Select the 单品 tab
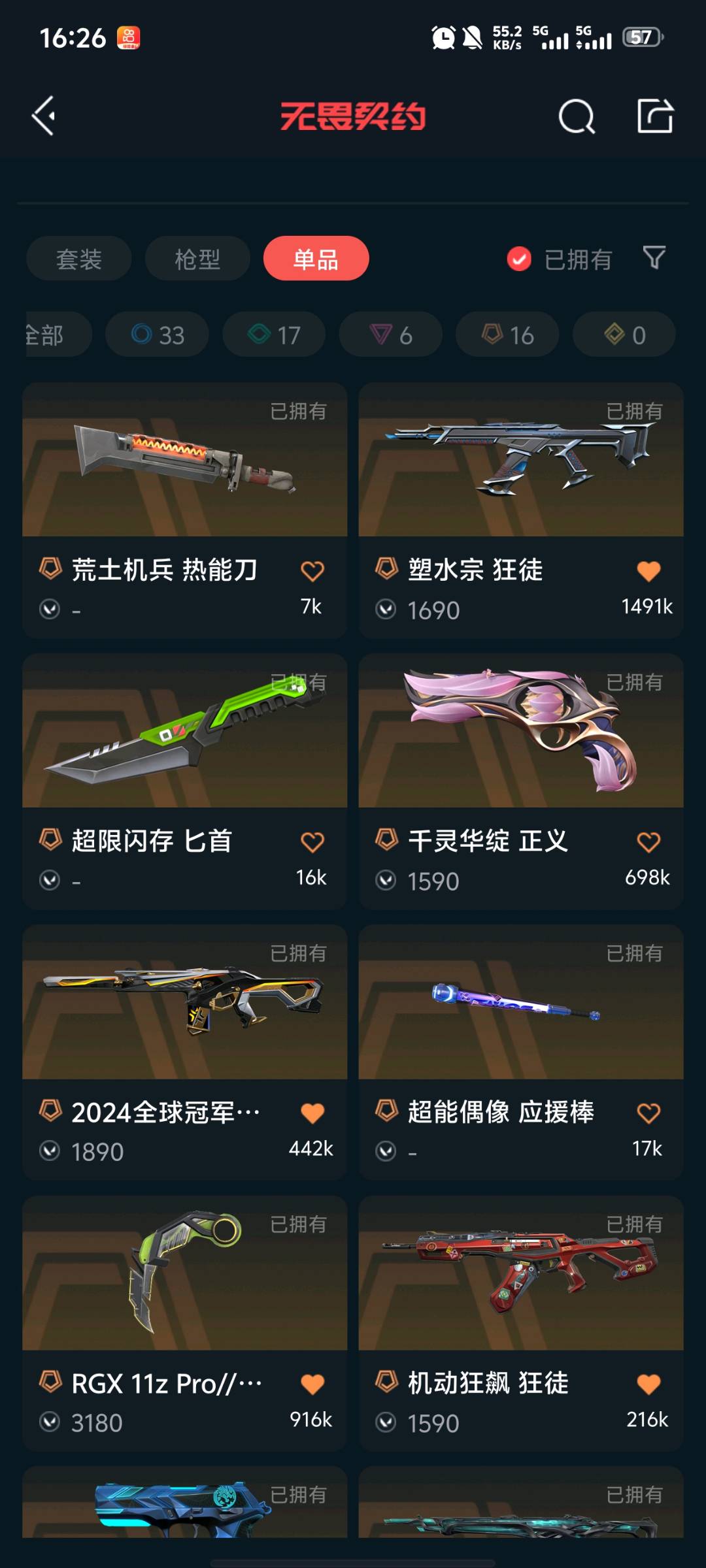The height and width of the screenshot is (1568, 706). 316,259
